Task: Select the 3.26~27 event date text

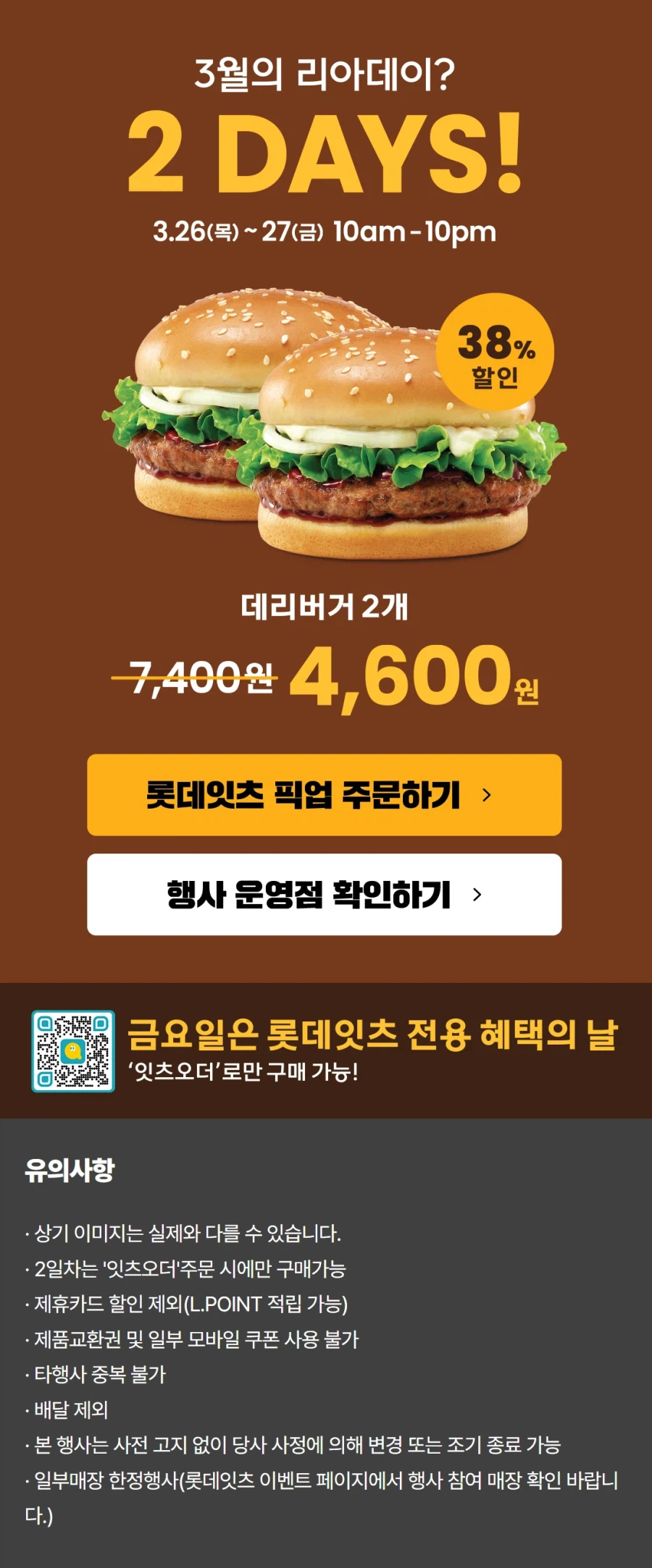Action: (326, 230)
